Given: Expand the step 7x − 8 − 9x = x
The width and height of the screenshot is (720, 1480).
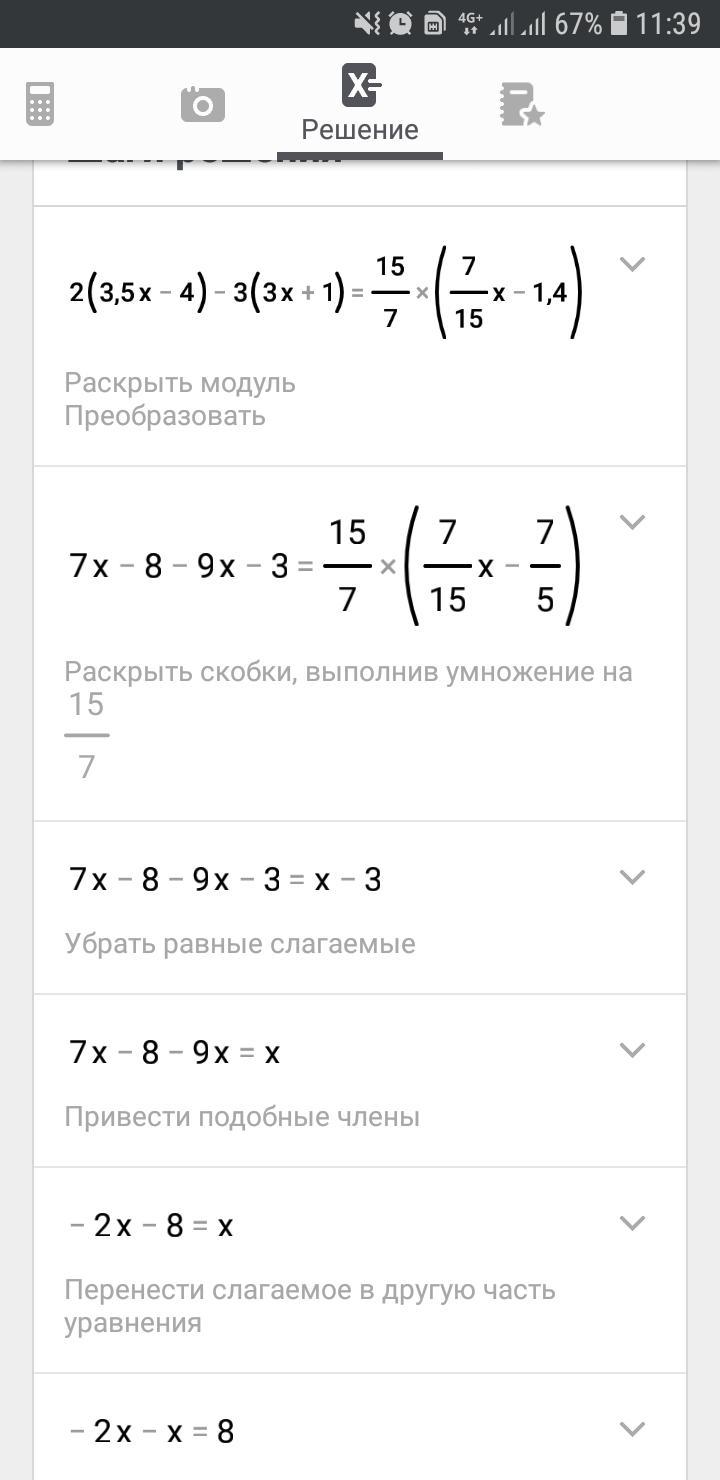Looking at the screenshot, I should [x=632, y=1050].
